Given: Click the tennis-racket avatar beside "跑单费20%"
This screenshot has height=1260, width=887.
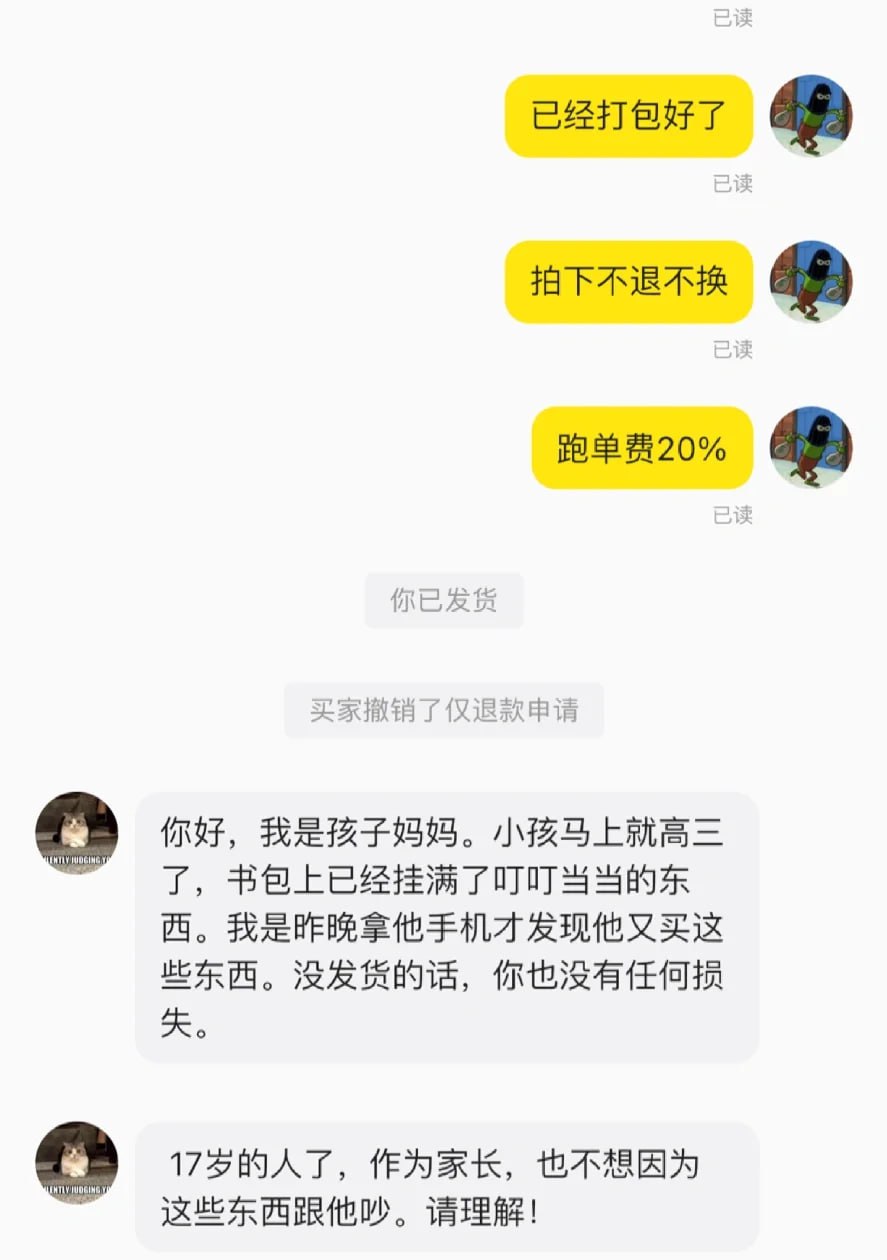Looking at the screenshot, I should [x=813, y=448].
